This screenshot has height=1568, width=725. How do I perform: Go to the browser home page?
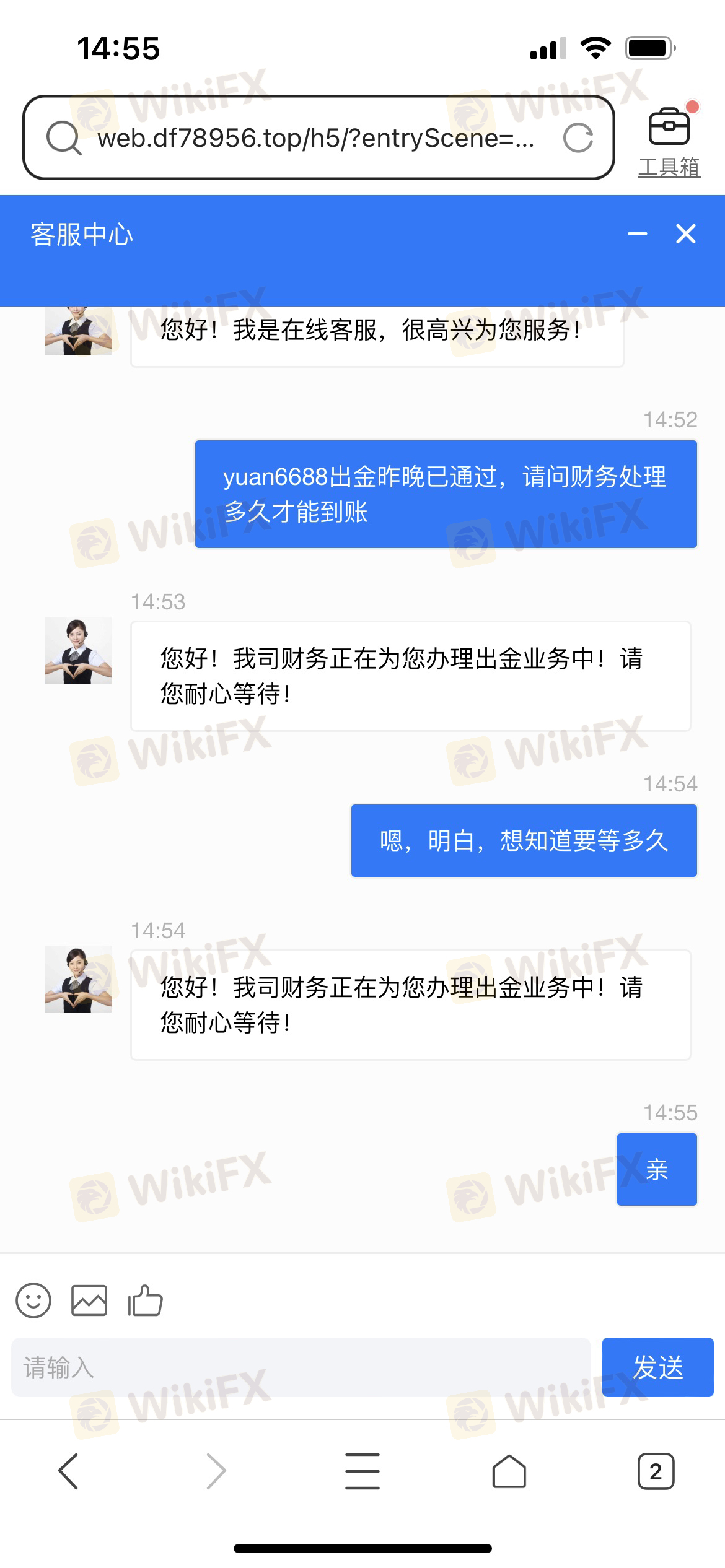pyautogui.click(x=509, y=1471)
